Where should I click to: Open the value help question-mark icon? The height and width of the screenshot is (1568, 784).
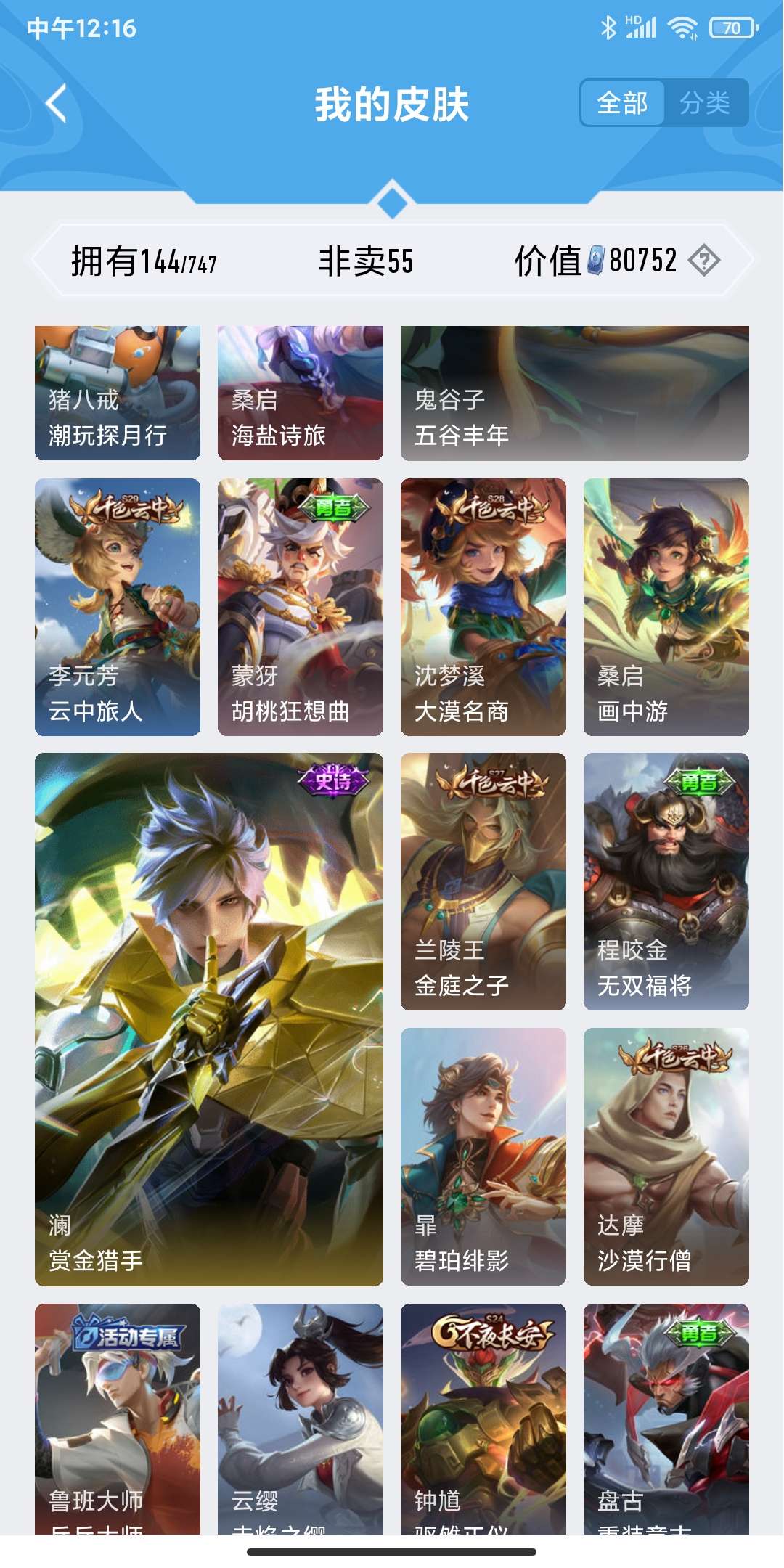703,260
